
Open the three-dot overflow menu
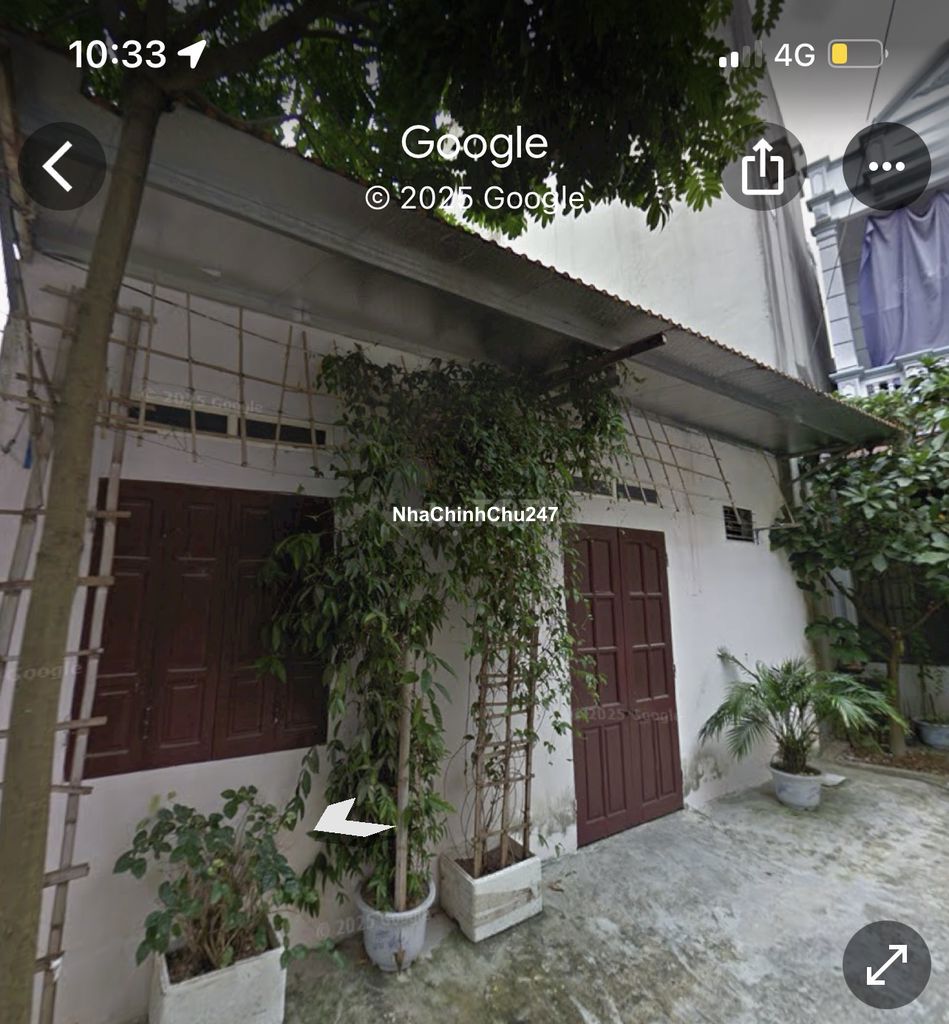(x=886, y=166)
